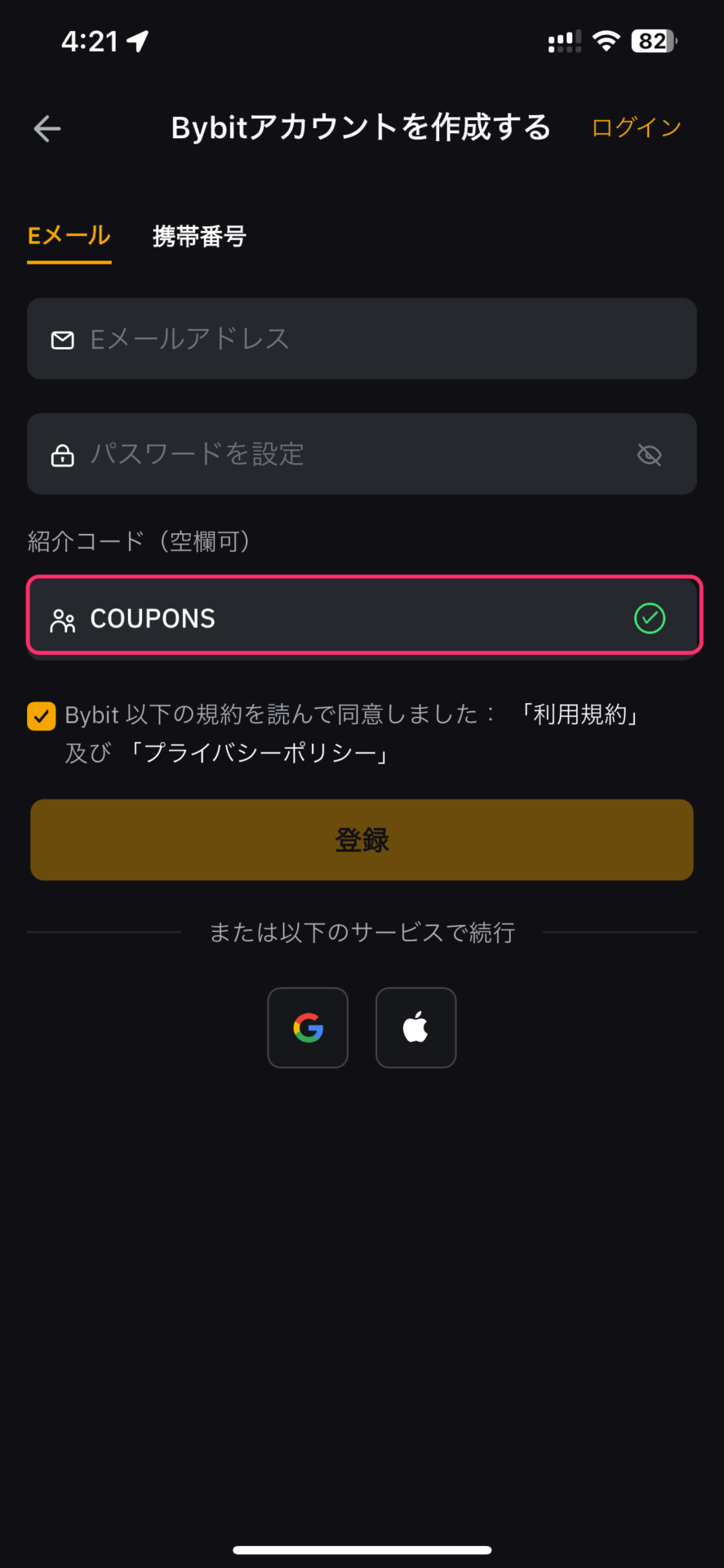Toggle password visibility eye icon
The image size is (724, 1568).
(649, 455)
